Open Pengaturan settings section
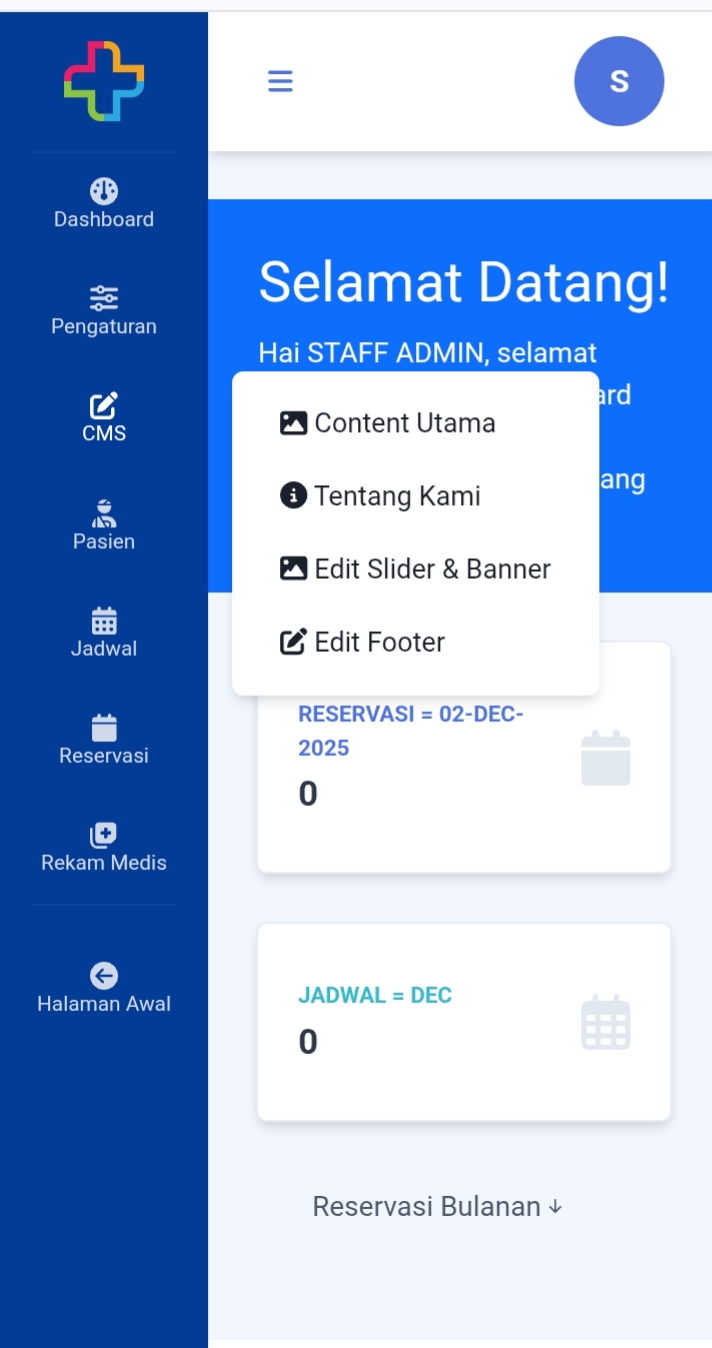Screen dimensions: 712x1348 pos(104,311)
